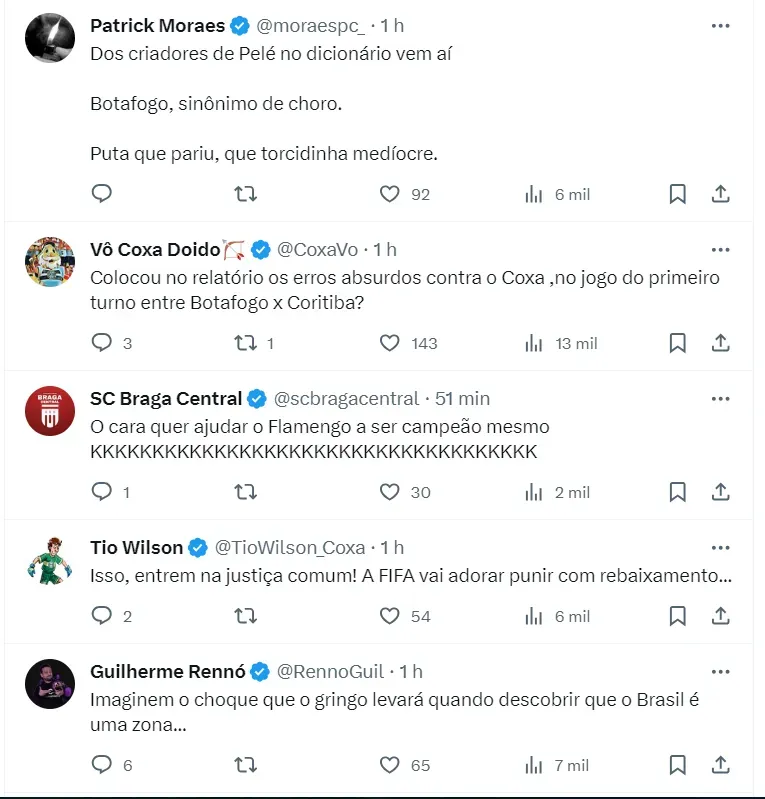Reply to SC Braga Central's tweet

102,492
